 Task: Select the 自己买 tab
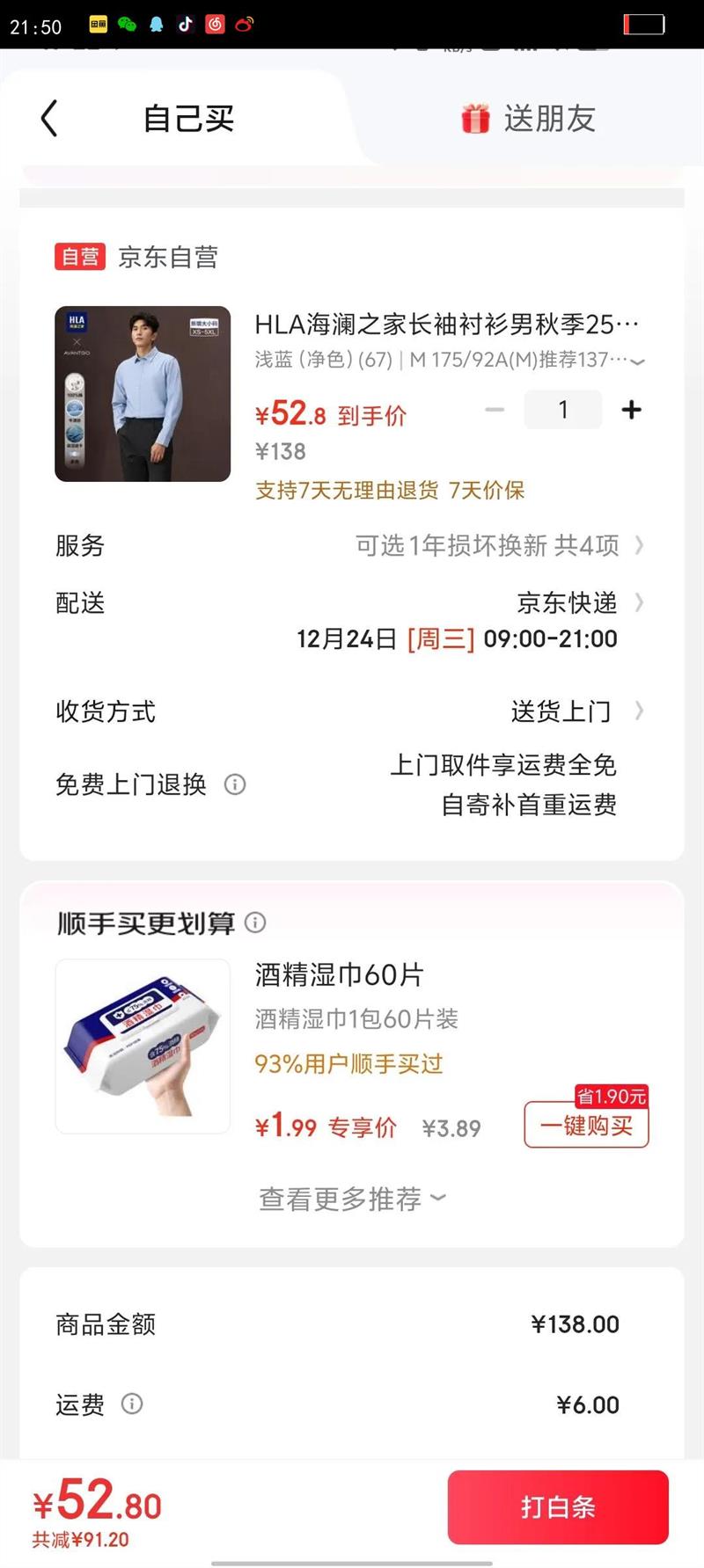click(188, 119)
